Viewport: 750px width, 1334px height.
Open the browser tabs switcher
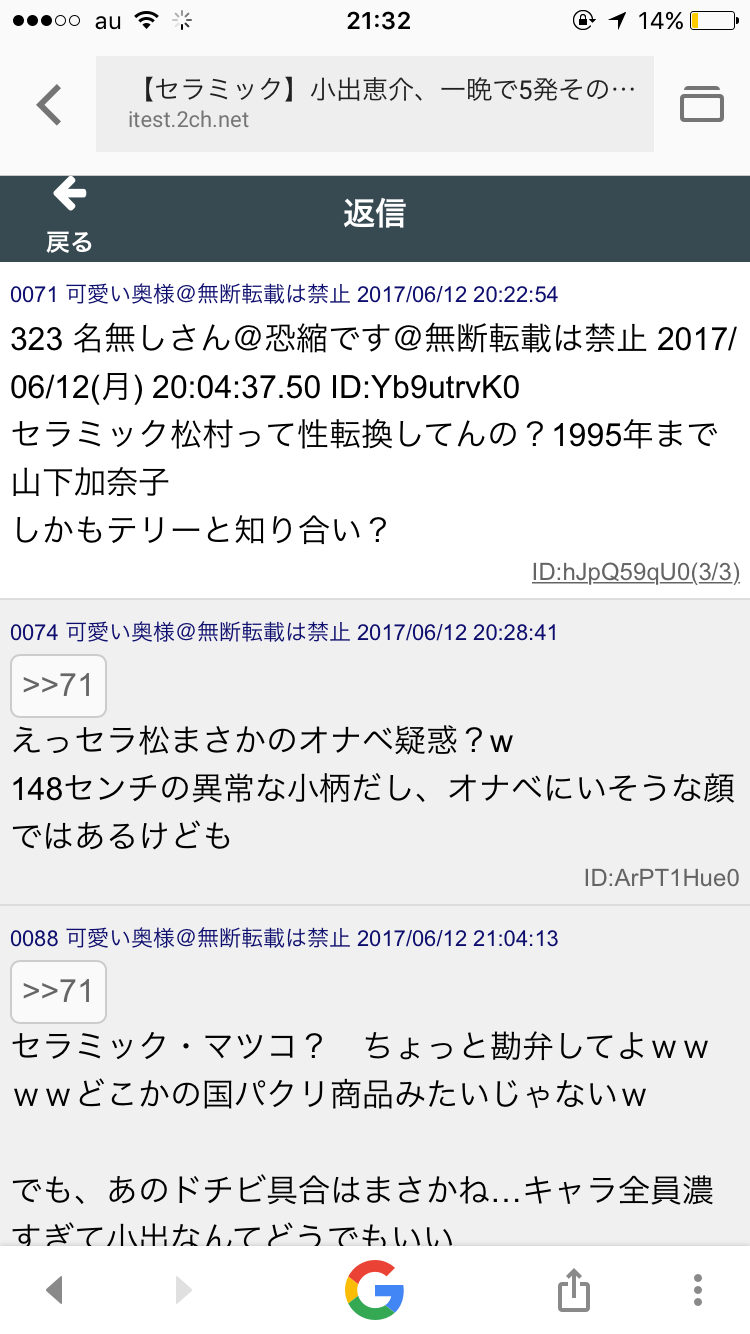tap(702, 104)
